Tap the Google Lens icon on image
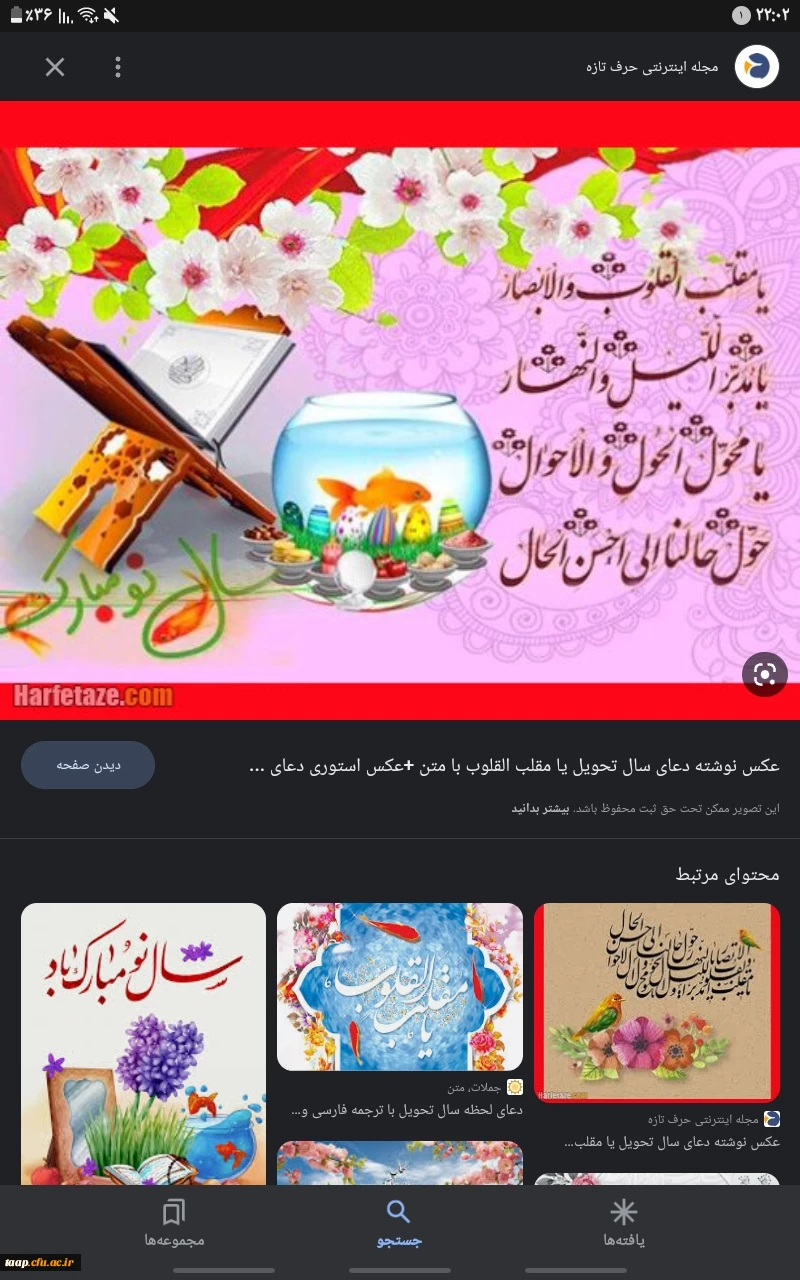Image resolution: width=800 pixels, height=1280 pixels. pos(765,674)
